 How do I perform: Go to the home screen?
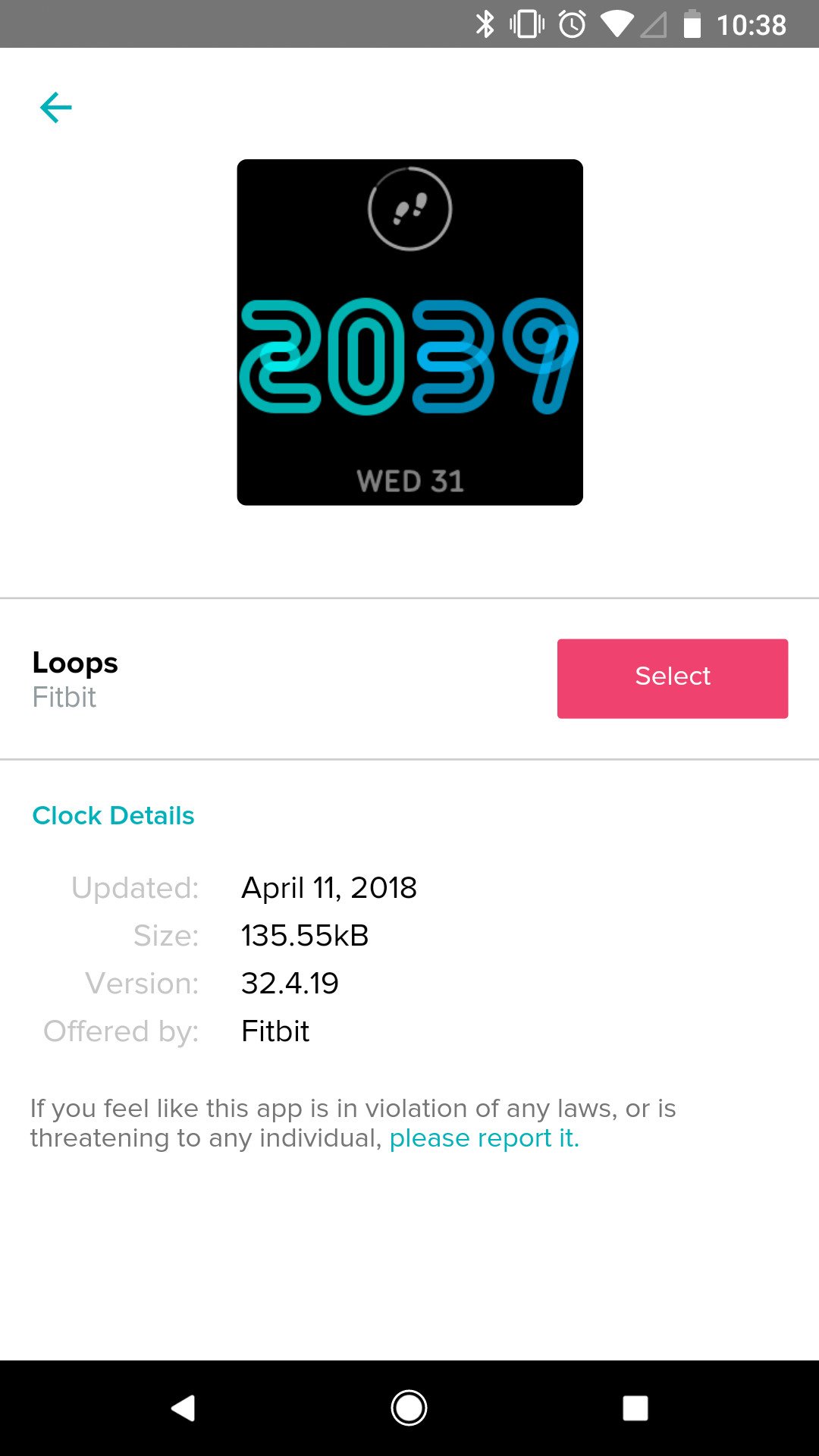click(409, 1408)
